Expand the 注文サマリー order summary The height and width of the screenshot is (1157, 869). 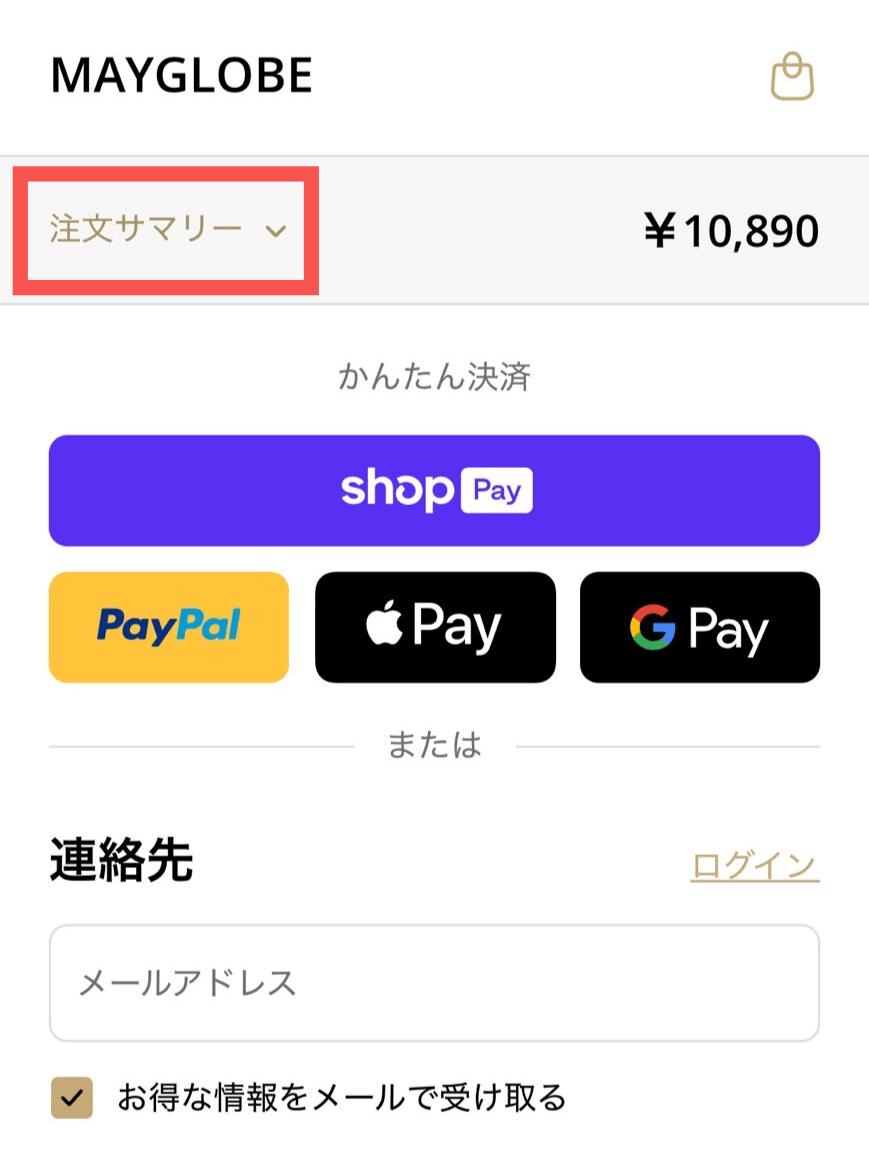[x=167, y=231]
